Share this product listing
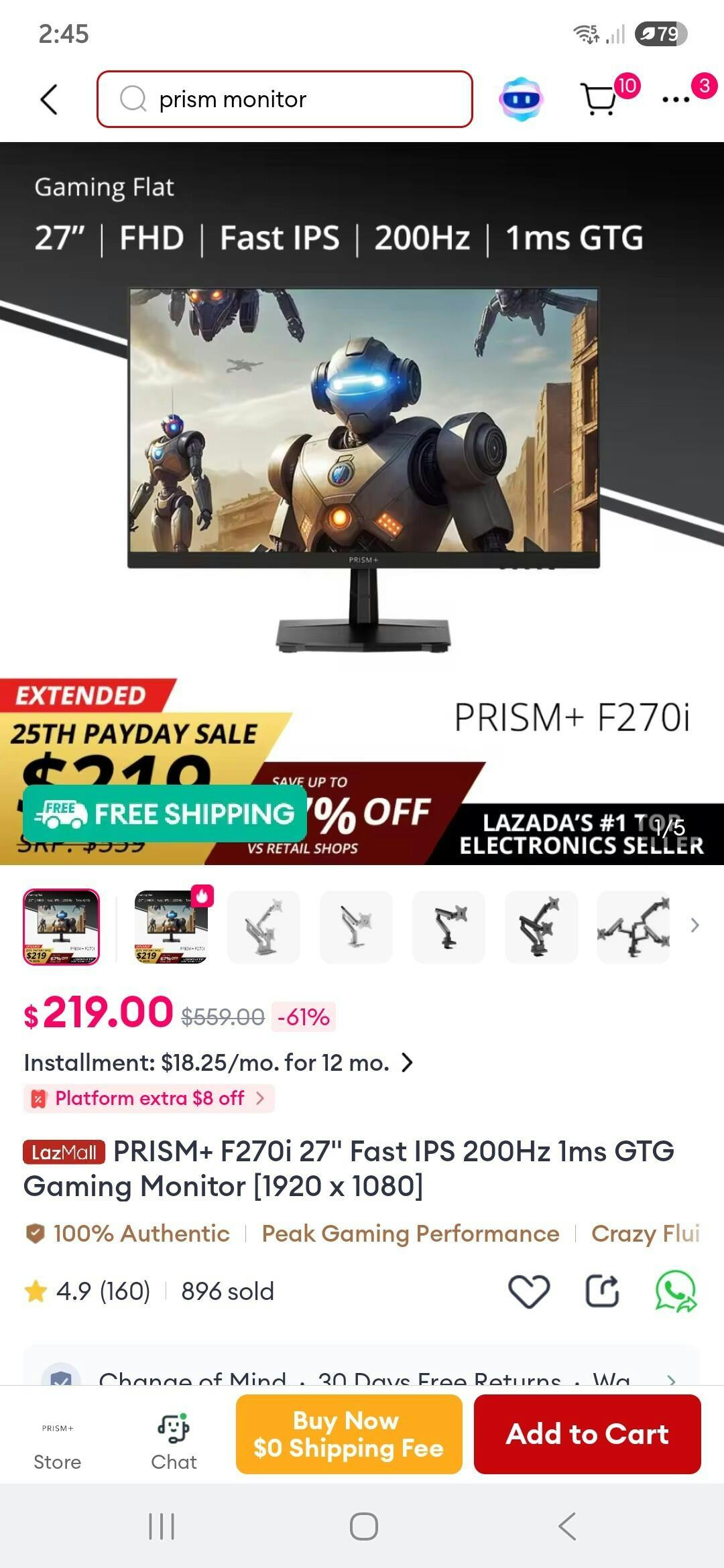The width and height of the screenshot is (724, 1568). (x=602, y=1291)
